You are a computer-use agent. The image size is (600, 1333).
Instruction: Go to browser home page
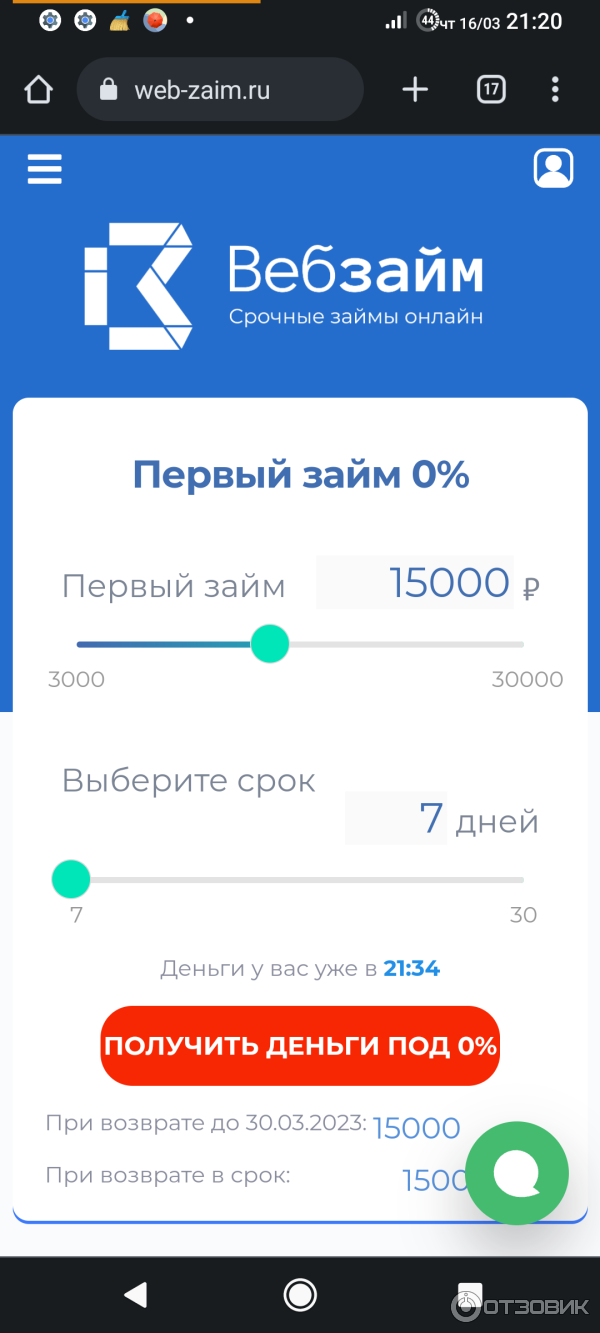point(38,90)
